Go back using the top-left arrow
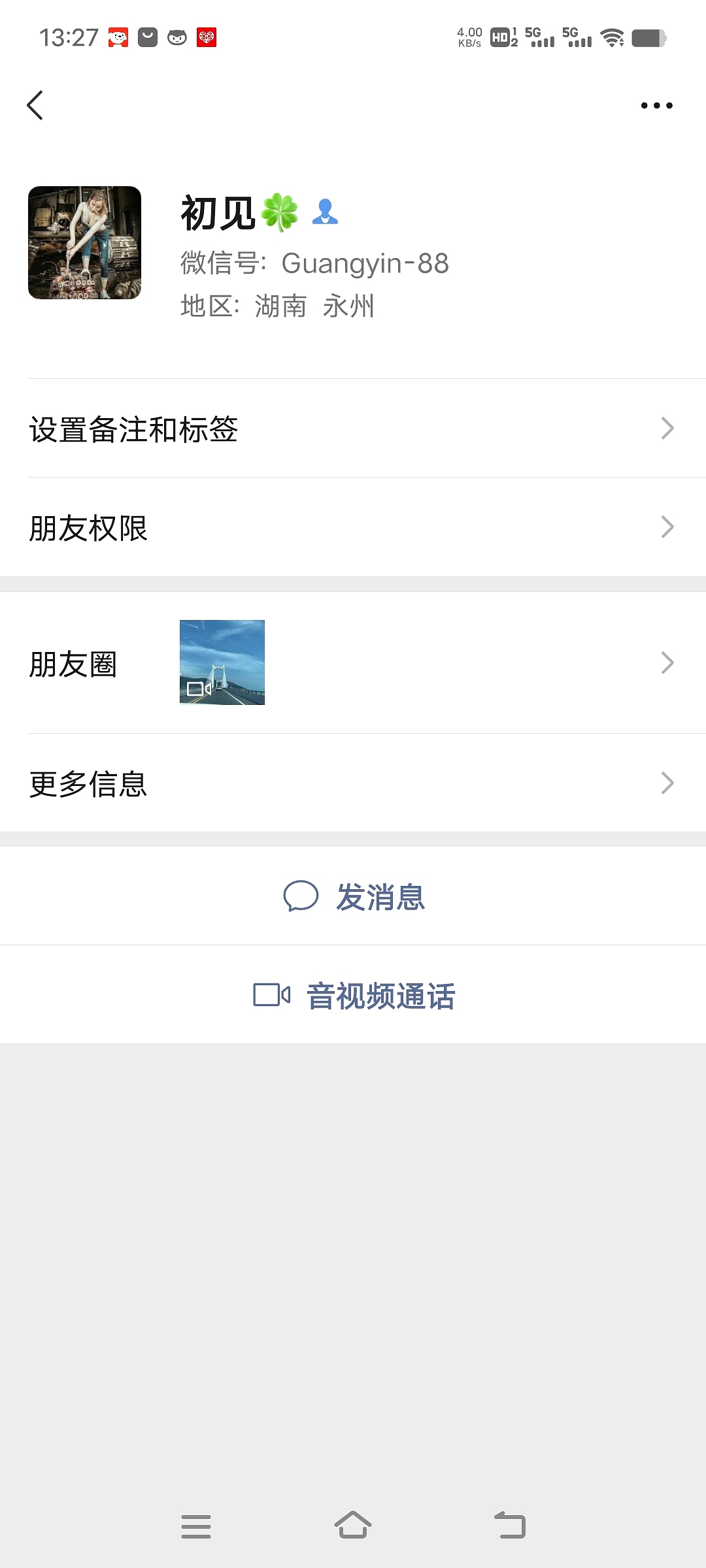The width and height of the screenshot is (706, 1568). [x=35, y=105]
